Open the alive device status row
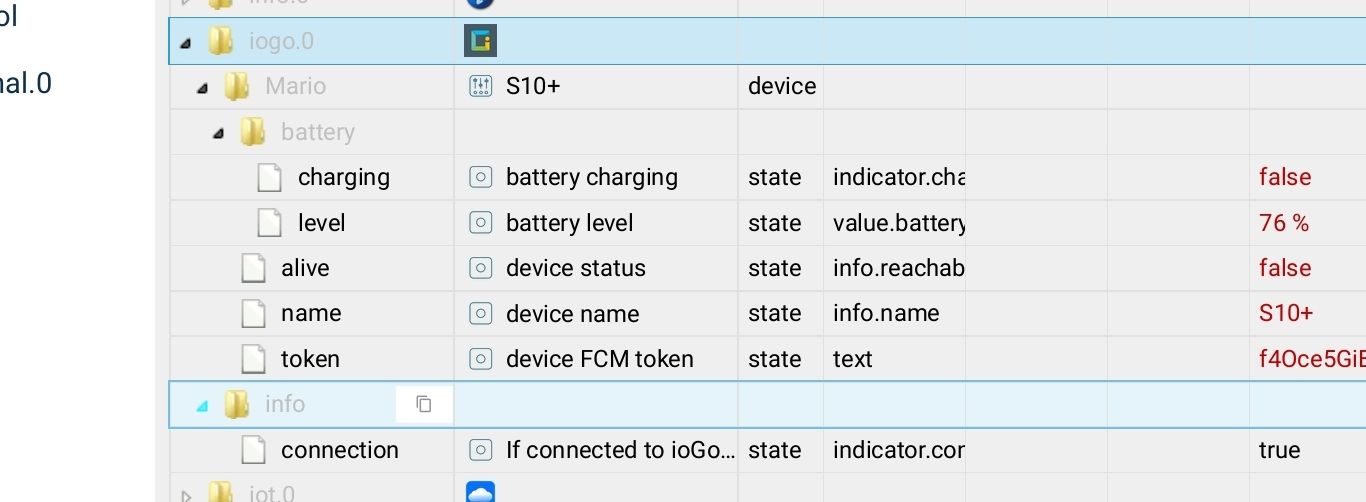 point(305,268)
